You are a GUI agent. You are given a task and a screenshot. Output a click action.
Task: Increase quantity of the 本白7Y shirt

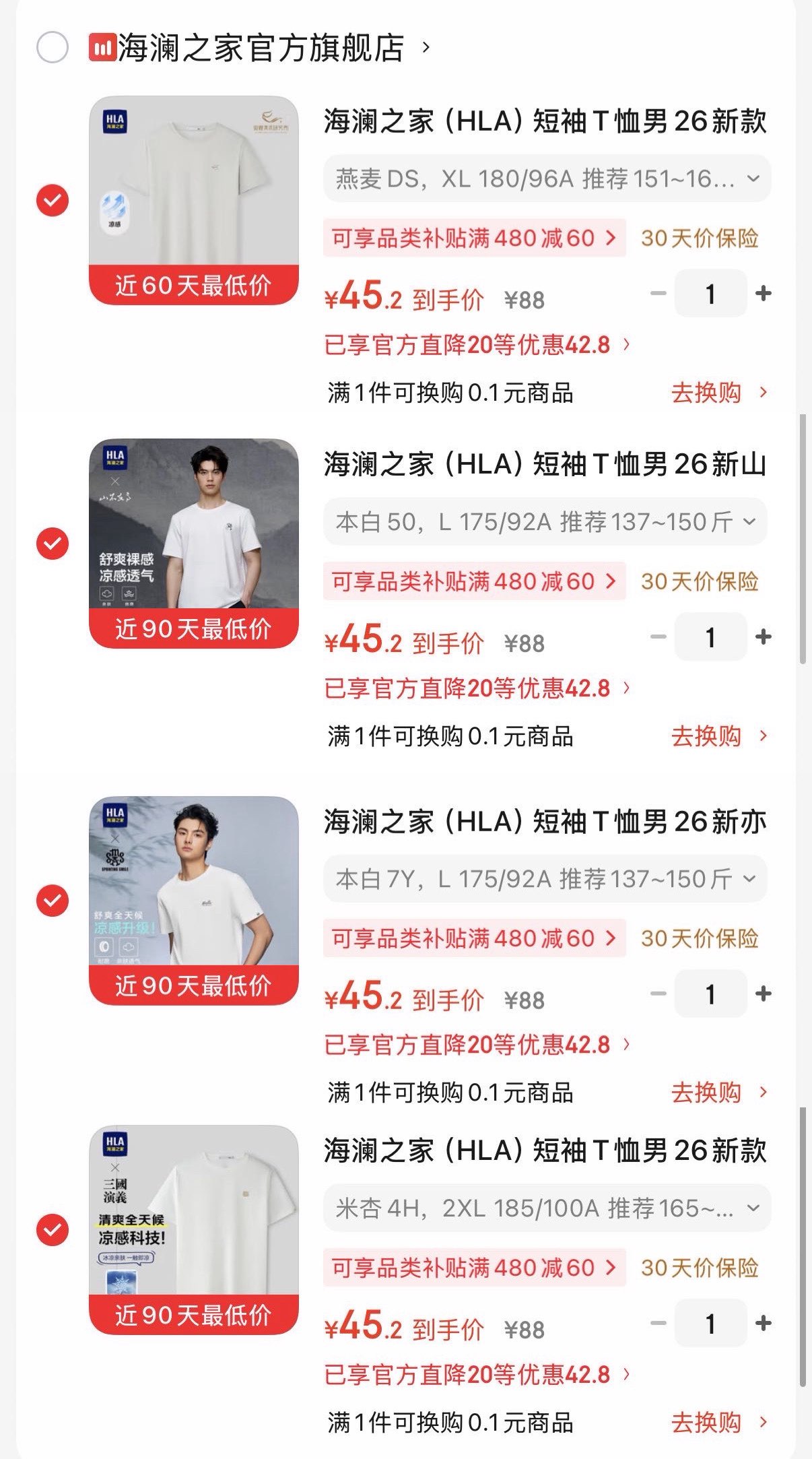coord(763,994)
